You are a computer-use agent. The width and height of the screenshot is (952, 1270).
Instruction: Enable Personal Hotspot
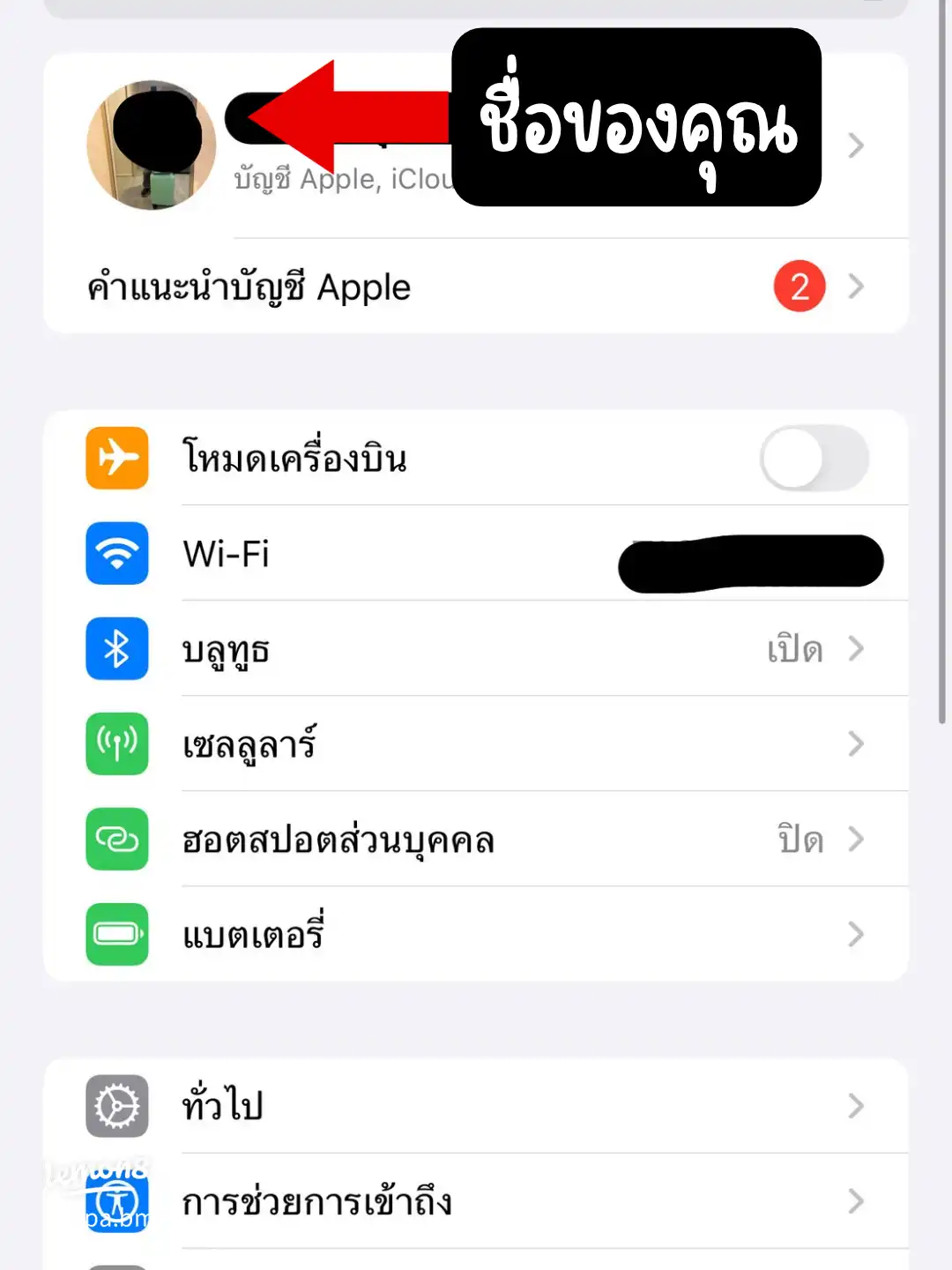(x=529, y=840)
